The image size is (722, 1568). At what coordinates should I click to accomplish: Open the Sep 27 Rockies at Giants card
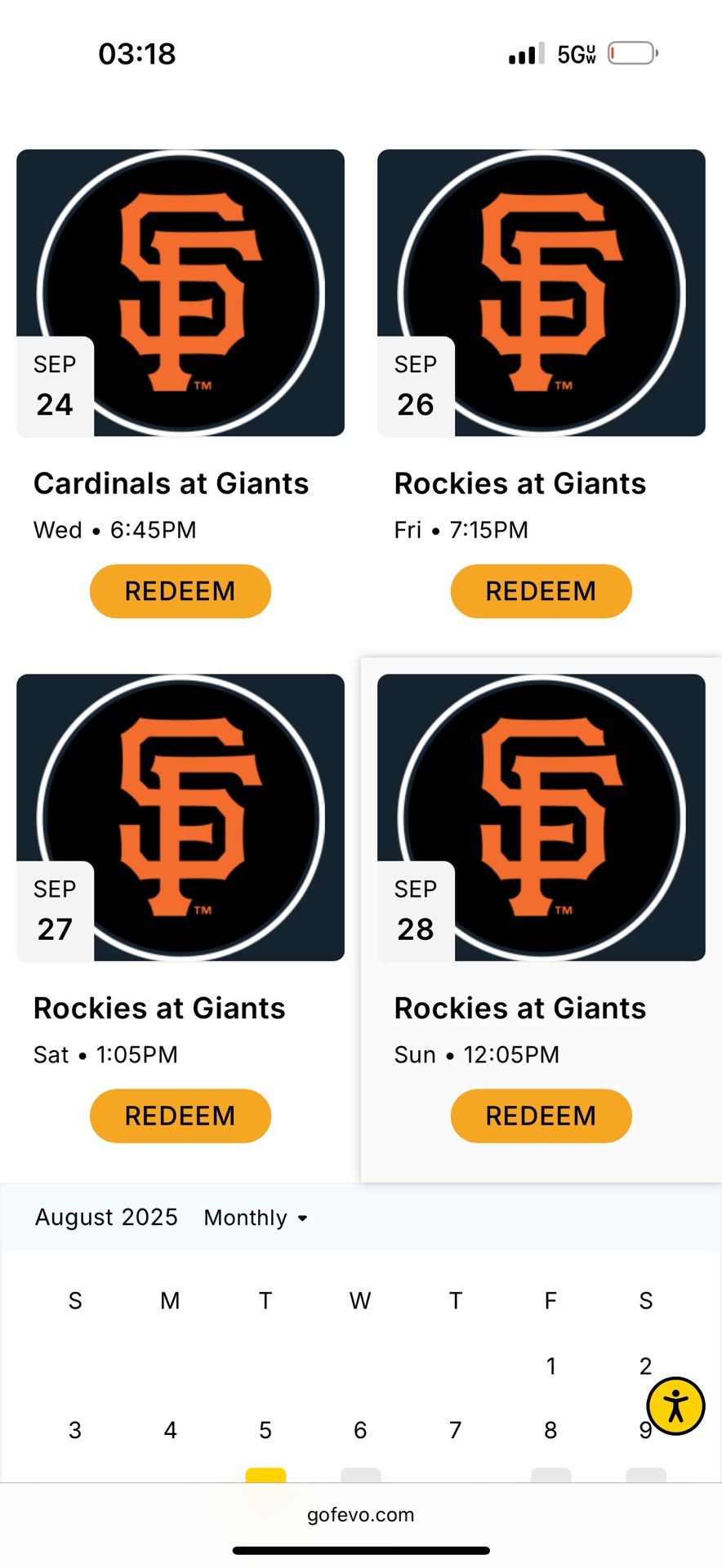[x=180, y=817]
